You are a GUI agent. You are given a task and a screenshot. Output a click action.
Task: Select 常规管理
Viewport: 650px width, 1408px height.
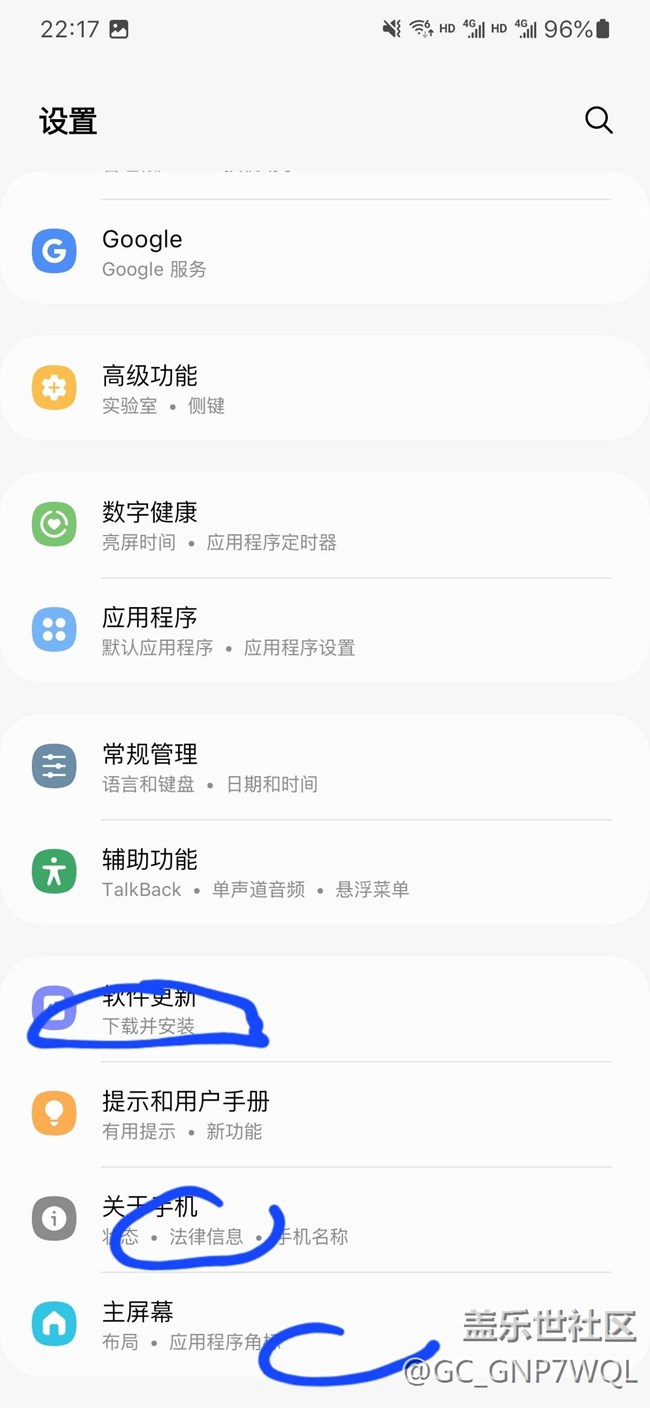coord(325,767)
